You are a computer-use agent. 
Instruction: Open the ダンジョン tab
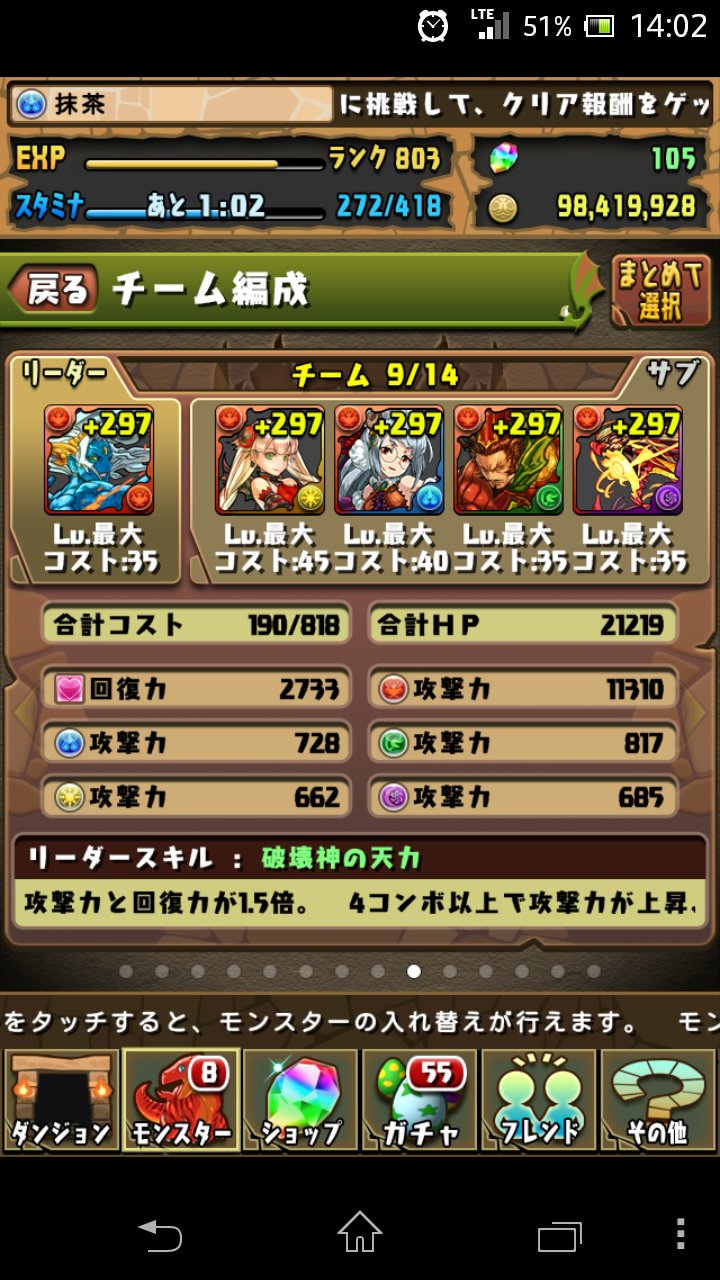[x=60, y=1101]
